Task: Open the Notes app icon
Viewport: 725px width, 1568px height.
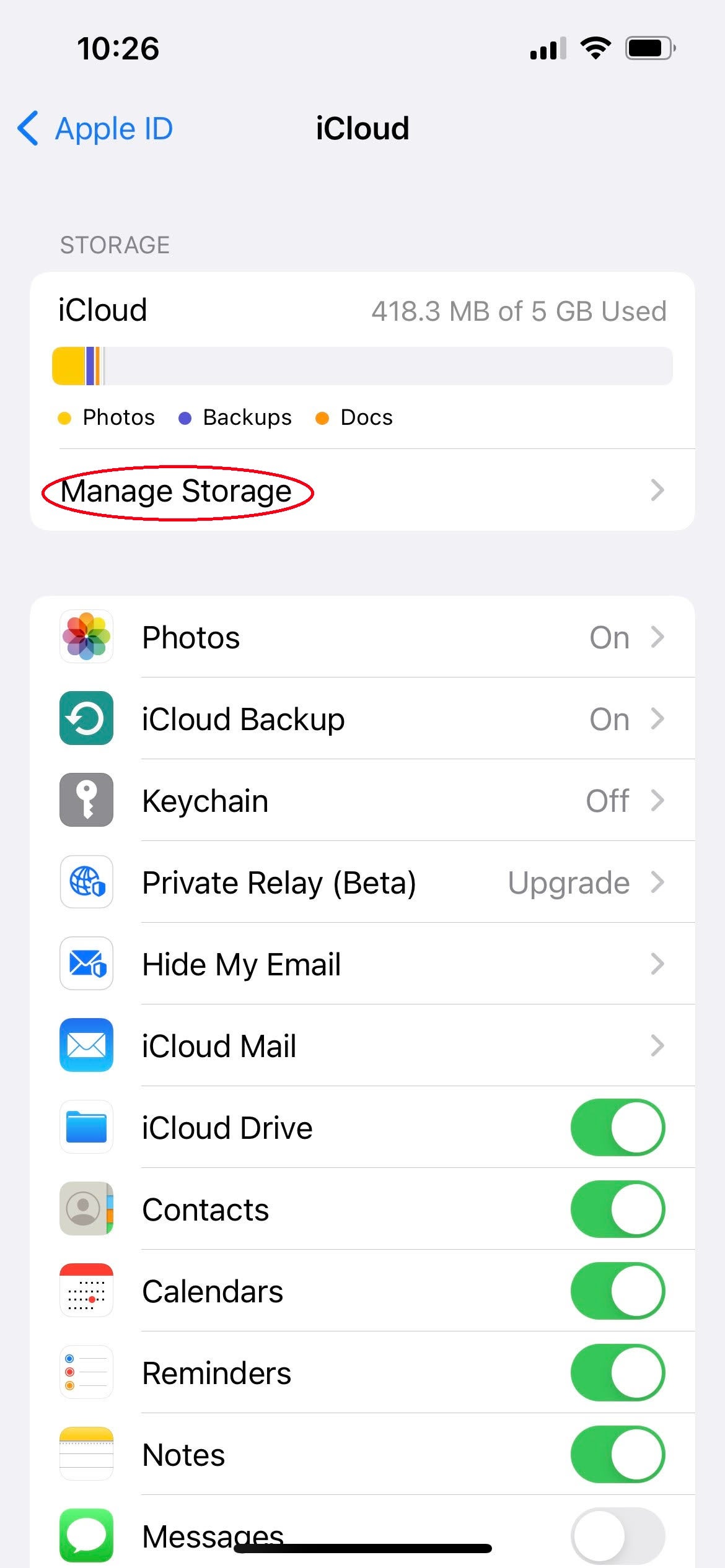Action: click(86, 1455)
